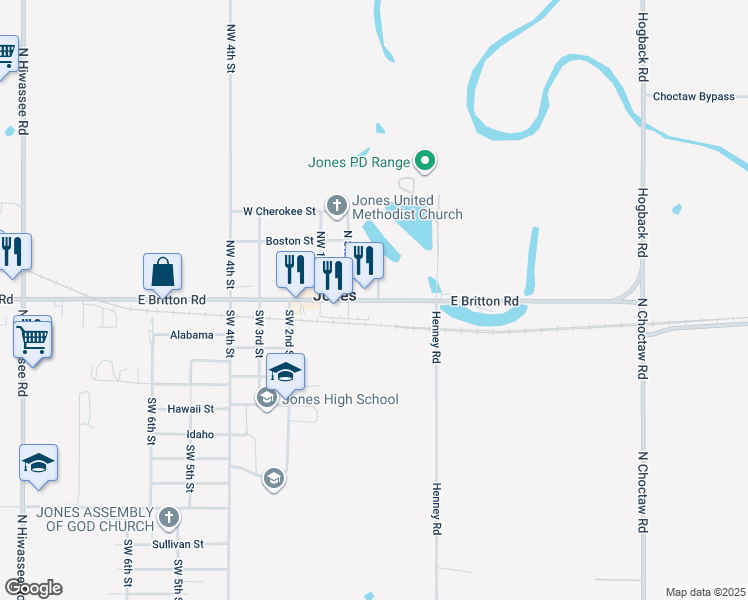748x600 pixels.
Task: Select the Jones High School place icon
Action: point(266,399)
